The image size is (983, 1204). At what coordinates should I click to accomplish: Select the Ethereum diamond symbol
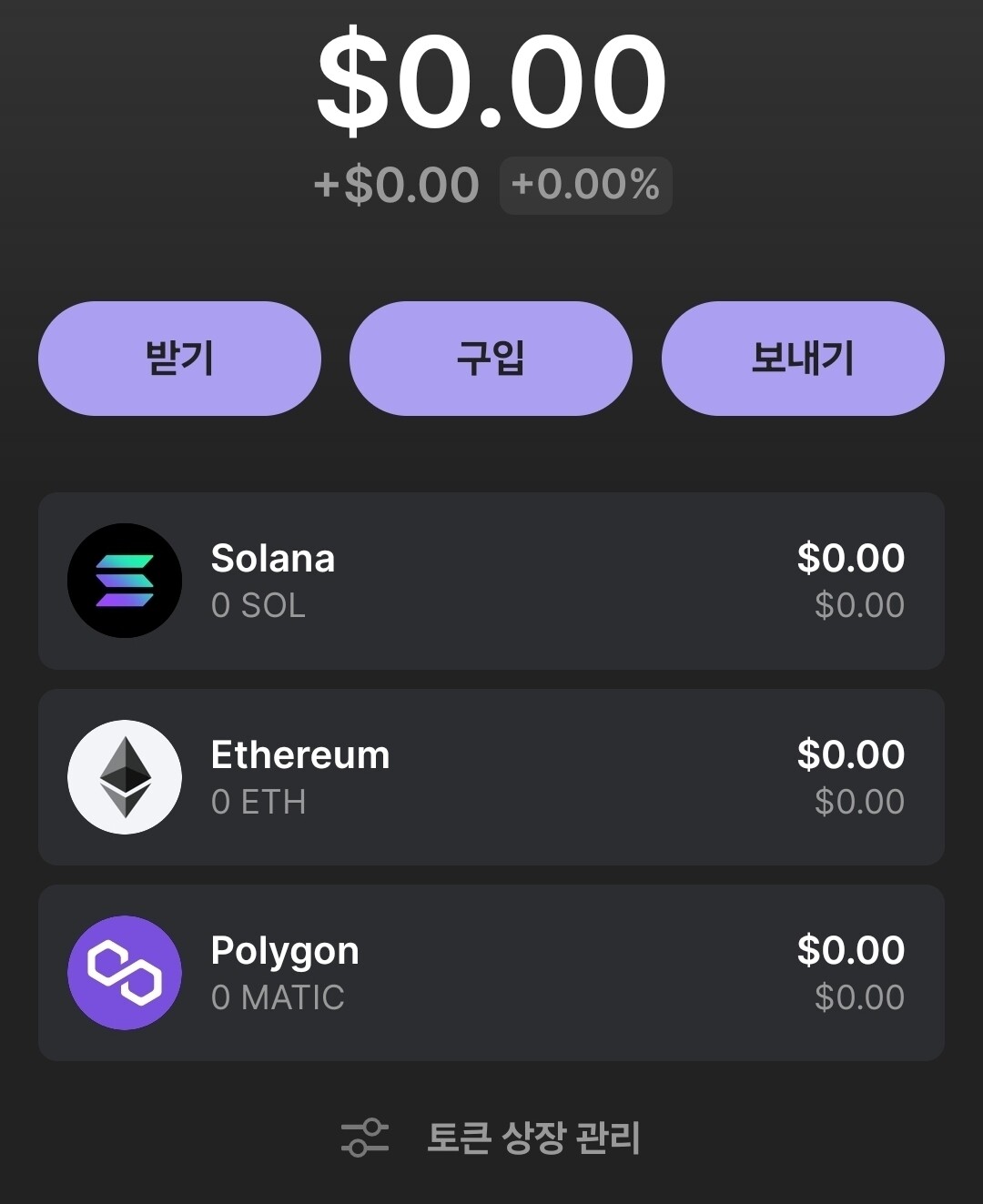127,775
